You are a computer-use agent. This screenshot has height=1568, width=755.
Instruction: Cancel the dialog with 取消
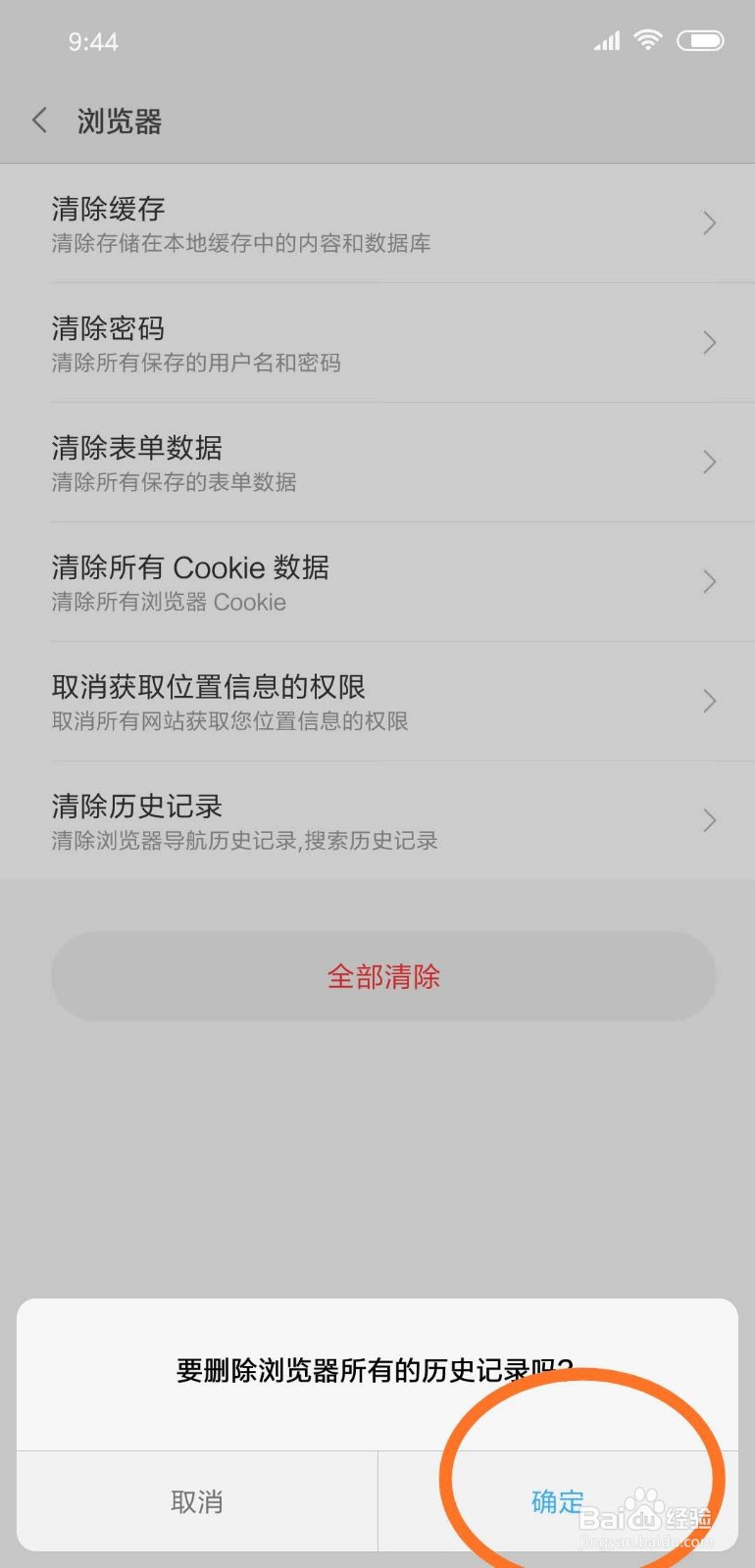coord(196,1500)
